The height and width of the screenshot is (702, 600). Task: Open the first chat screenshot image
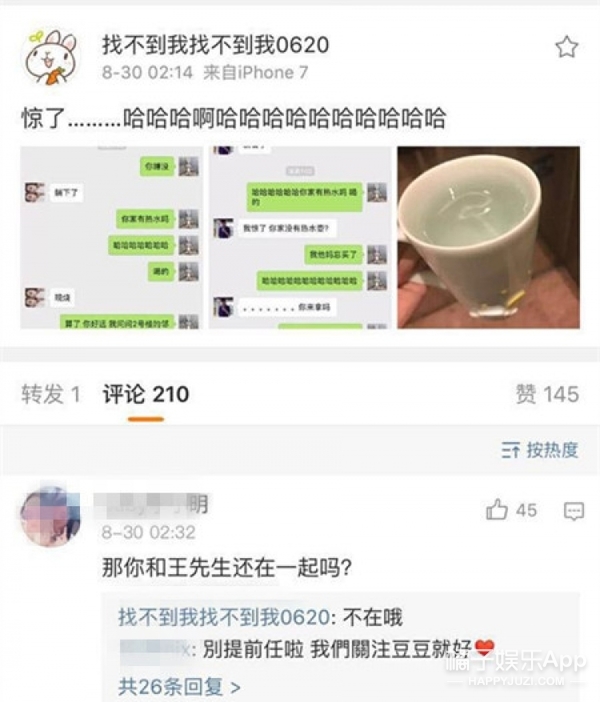click(112, 238)
